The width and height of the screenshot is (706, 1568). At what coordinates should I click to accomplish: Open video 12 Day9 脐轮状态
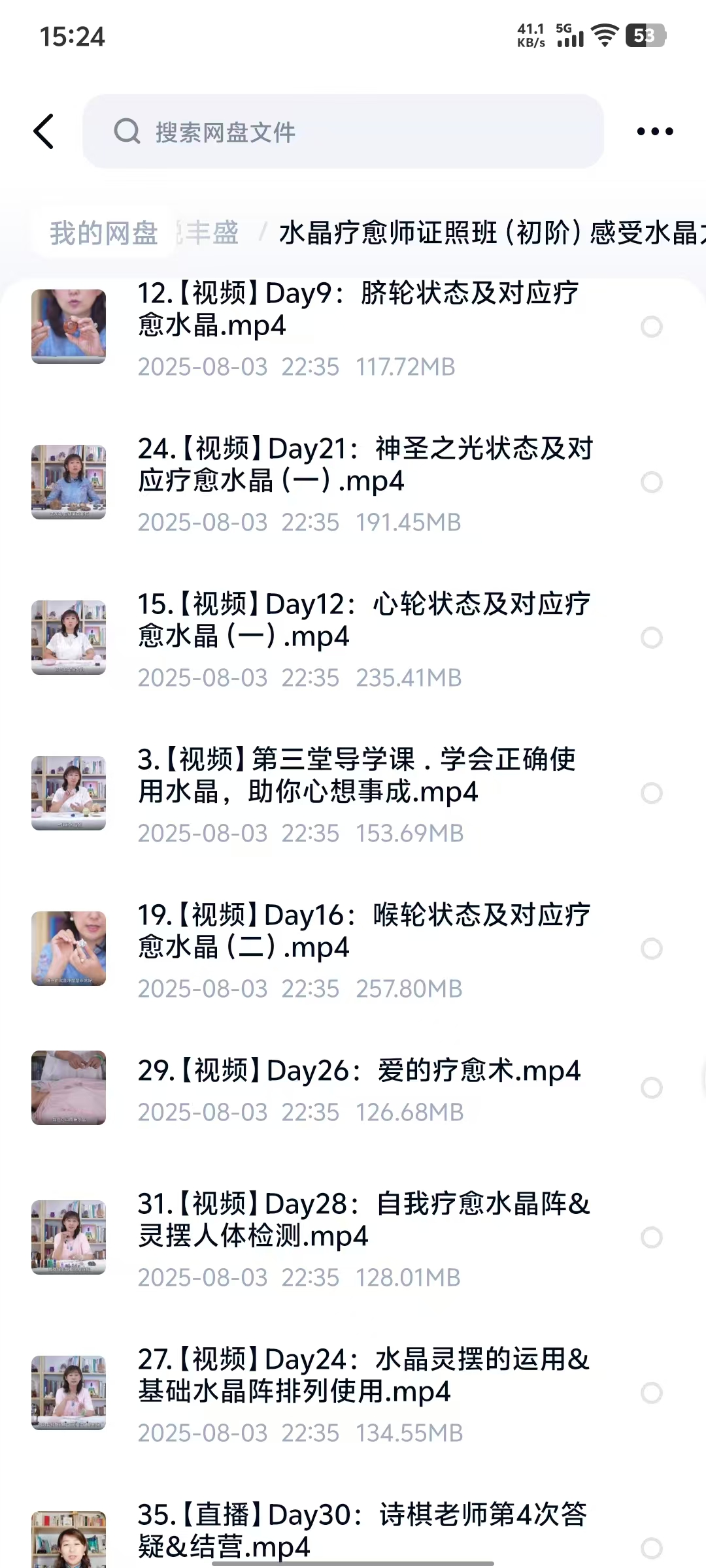point(358,309)
